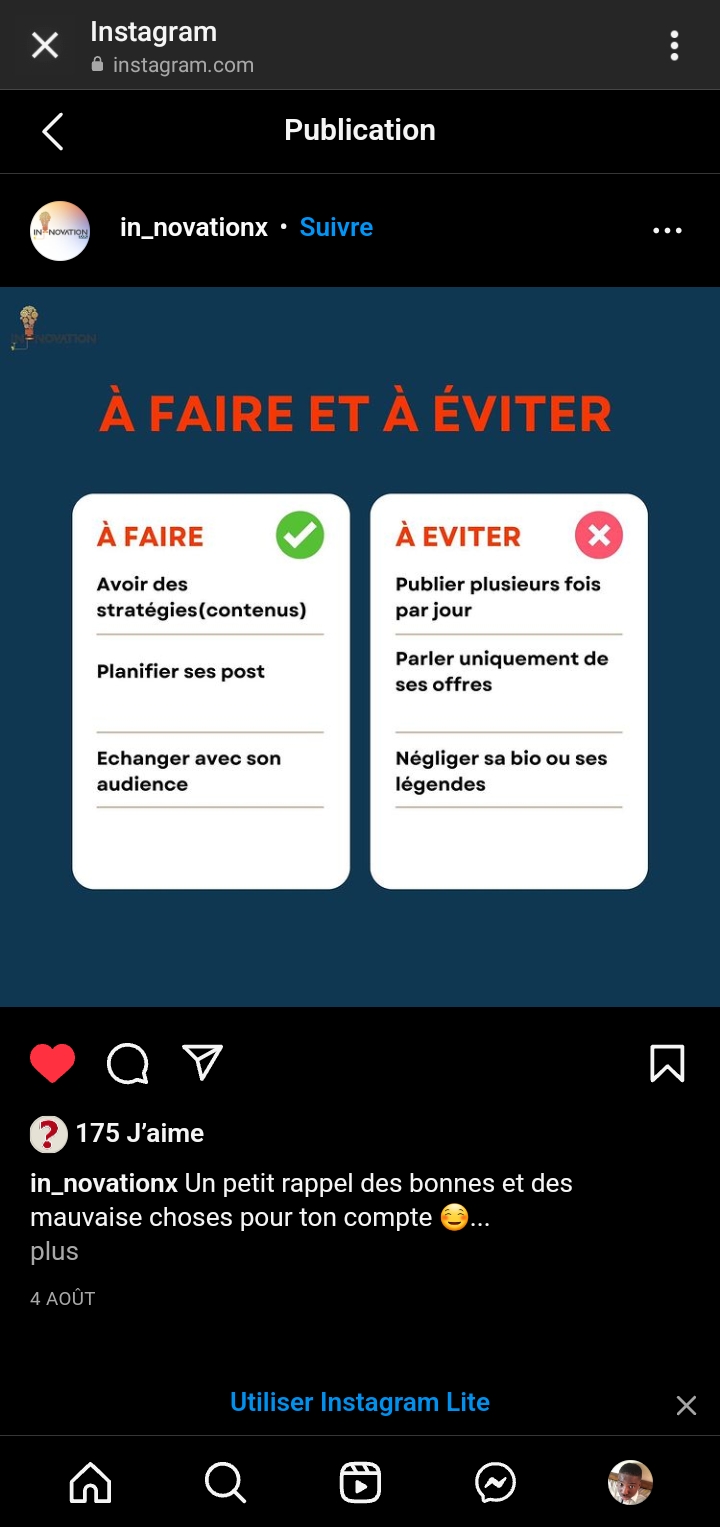Switch to the Search tab
720x1527 pixels.
point(225,1483)
